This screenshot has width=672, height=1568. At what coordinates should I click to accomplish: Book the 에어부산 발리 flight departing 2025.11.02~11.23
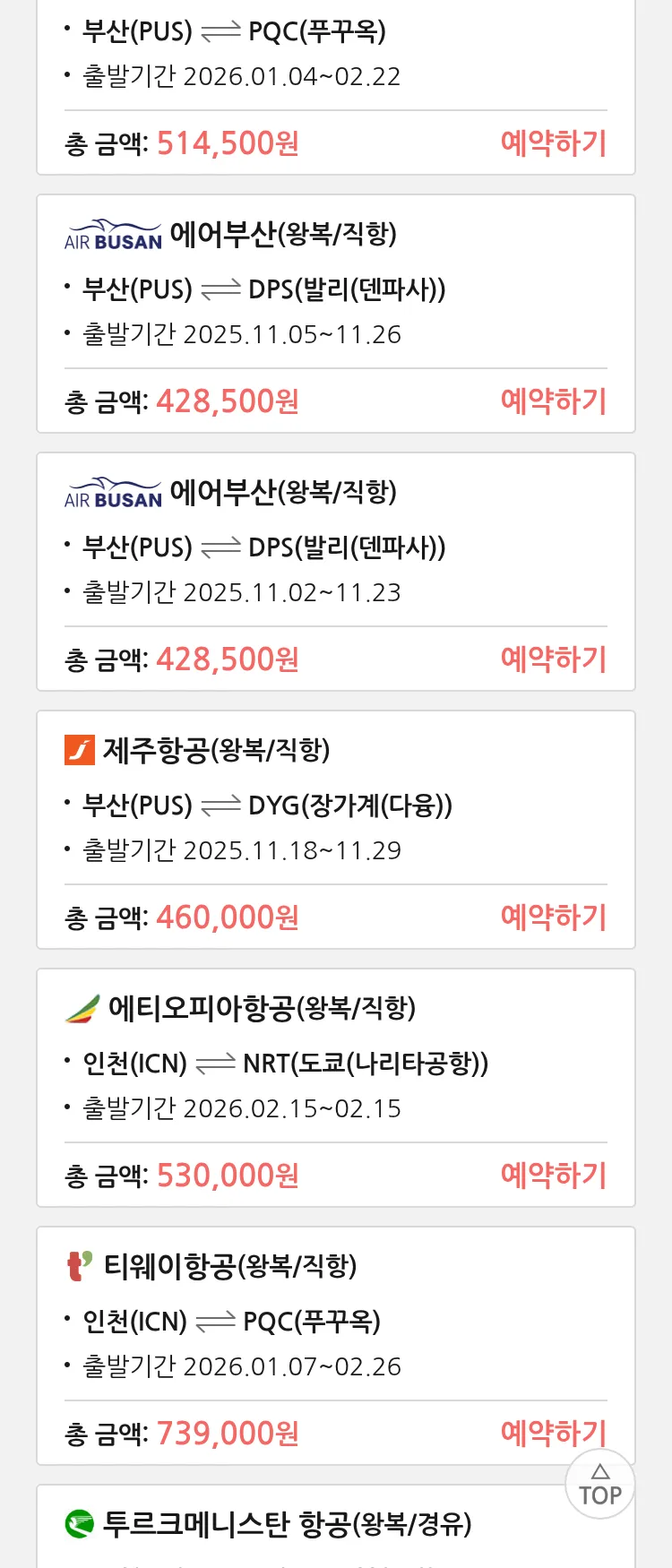(553, 659)
